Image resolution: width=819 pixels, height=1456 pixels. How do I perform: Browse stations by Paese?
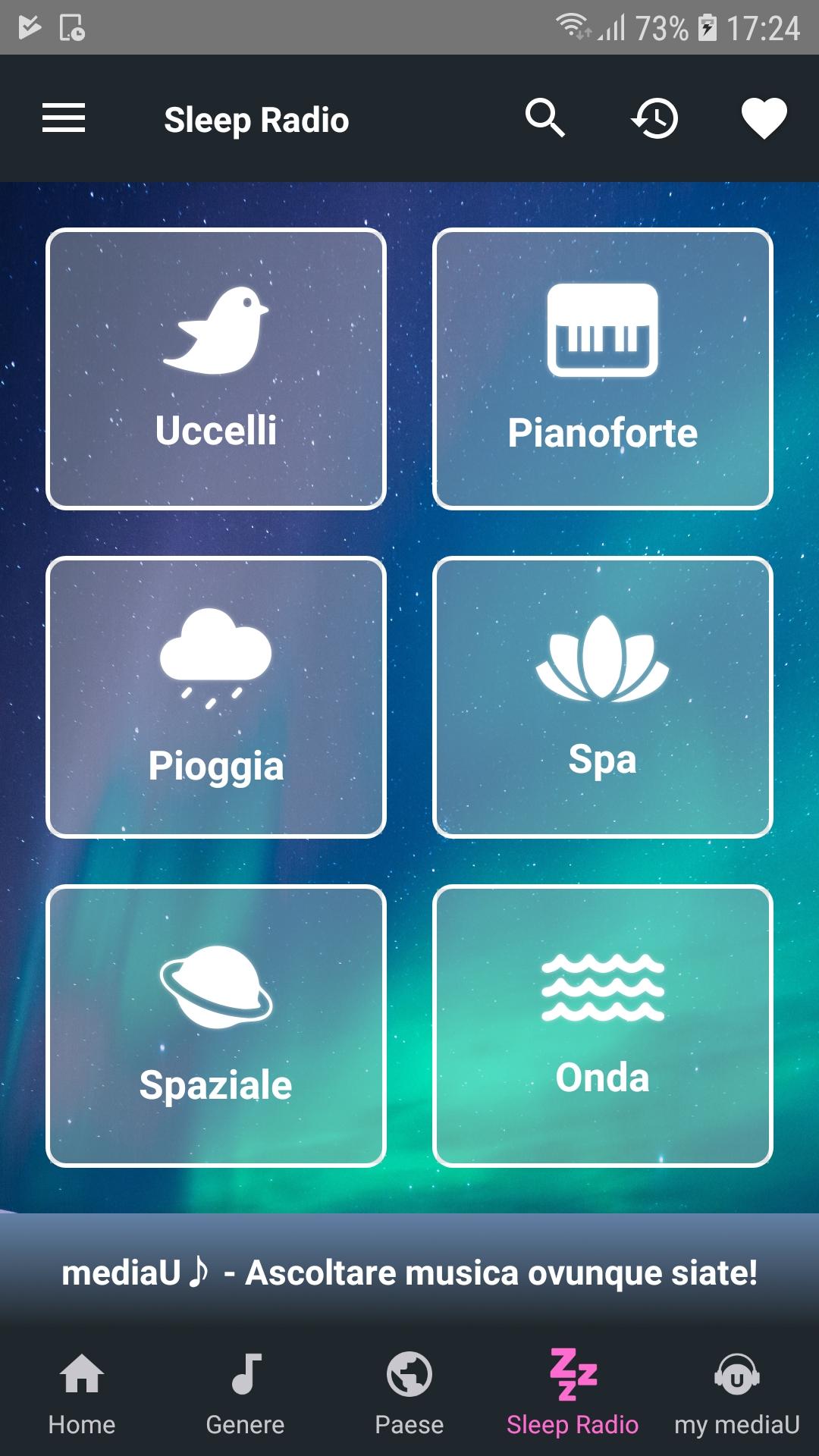[x=409, y=1393]
